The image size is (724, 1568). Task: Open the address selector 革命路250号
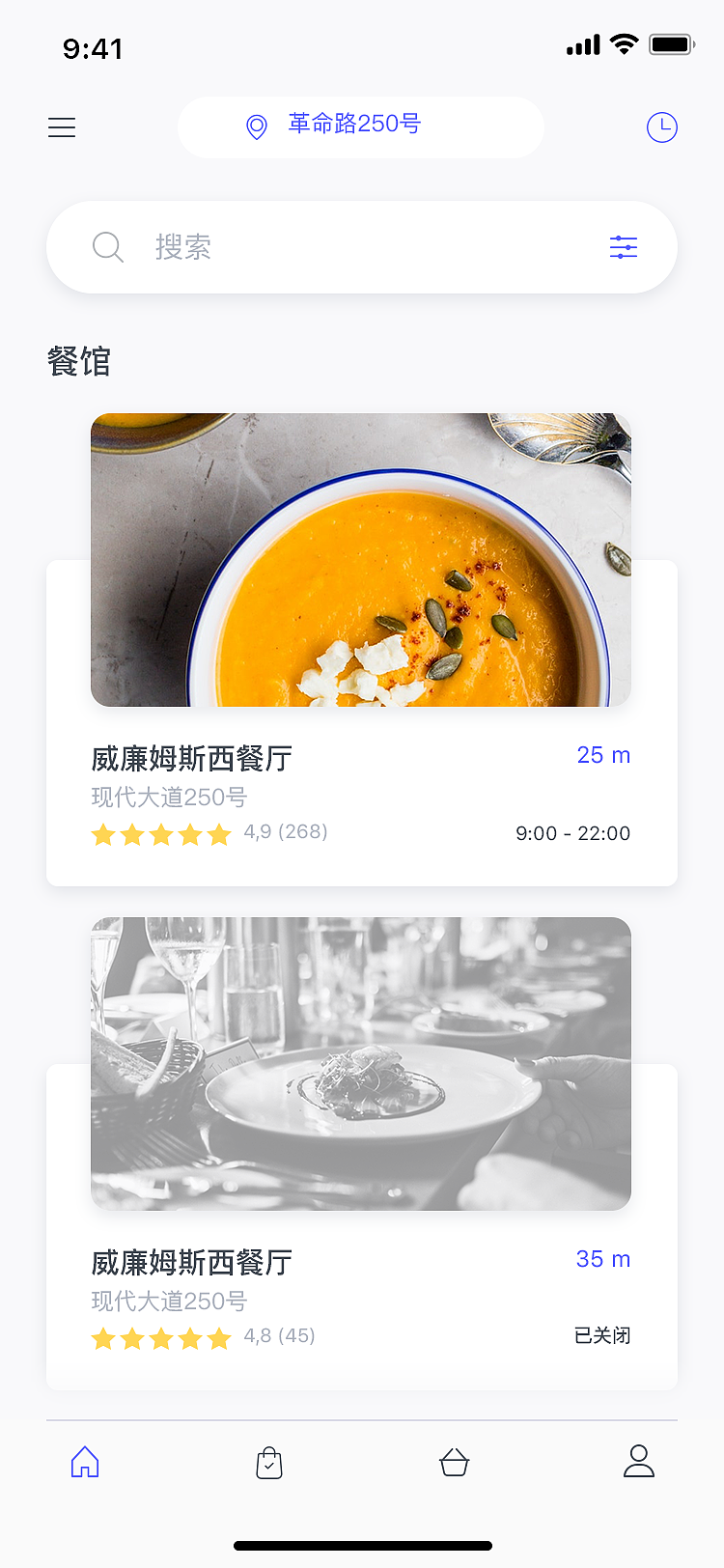pyautogui.click(x=361, y=126)
